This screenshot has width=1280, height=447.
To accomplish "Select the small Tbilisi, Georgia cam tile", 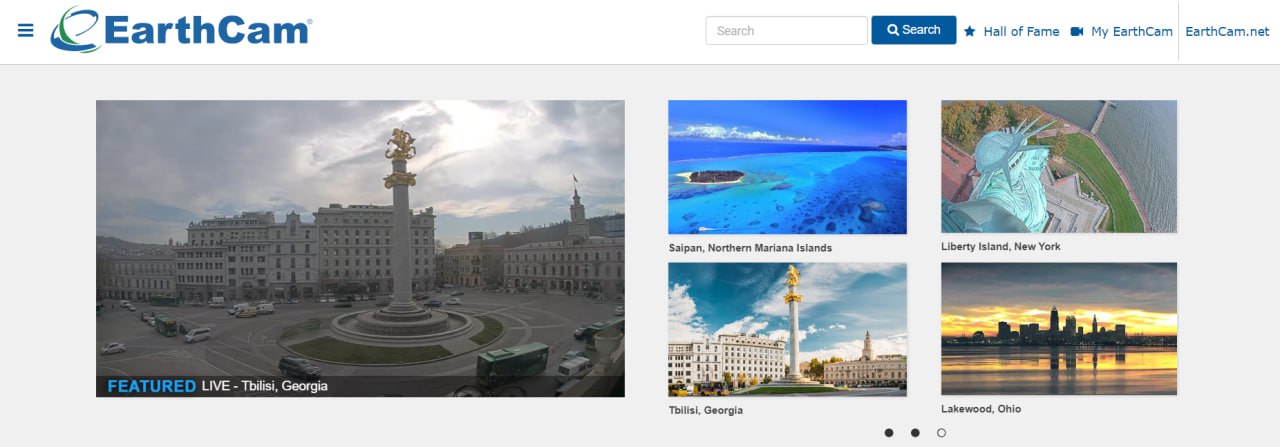I will pyautogui.click(x=787, y=329).
